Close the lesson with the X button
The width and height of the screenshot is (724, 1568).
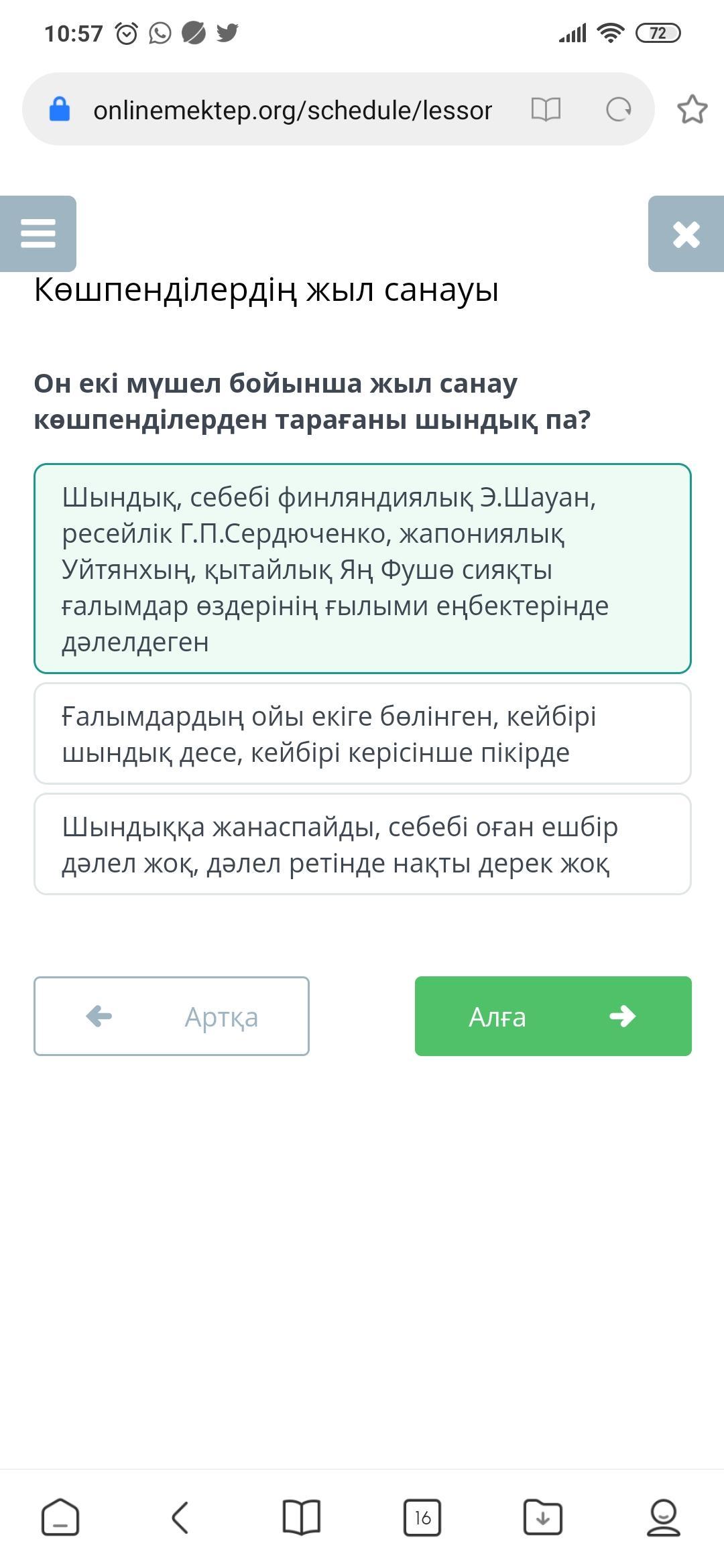click(x=686, y=234)
